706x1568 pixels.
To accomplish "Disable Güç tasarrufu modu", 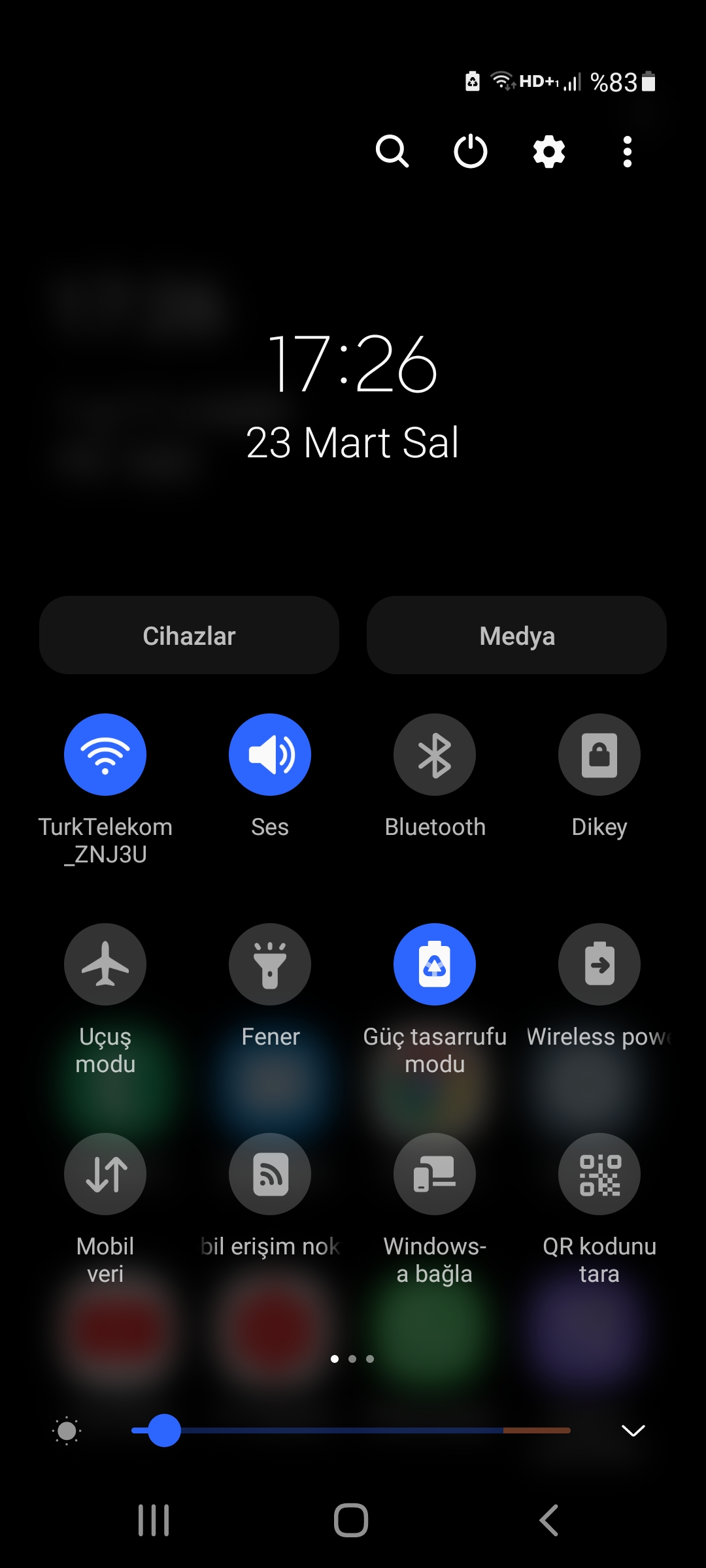I will click(435, 964).
